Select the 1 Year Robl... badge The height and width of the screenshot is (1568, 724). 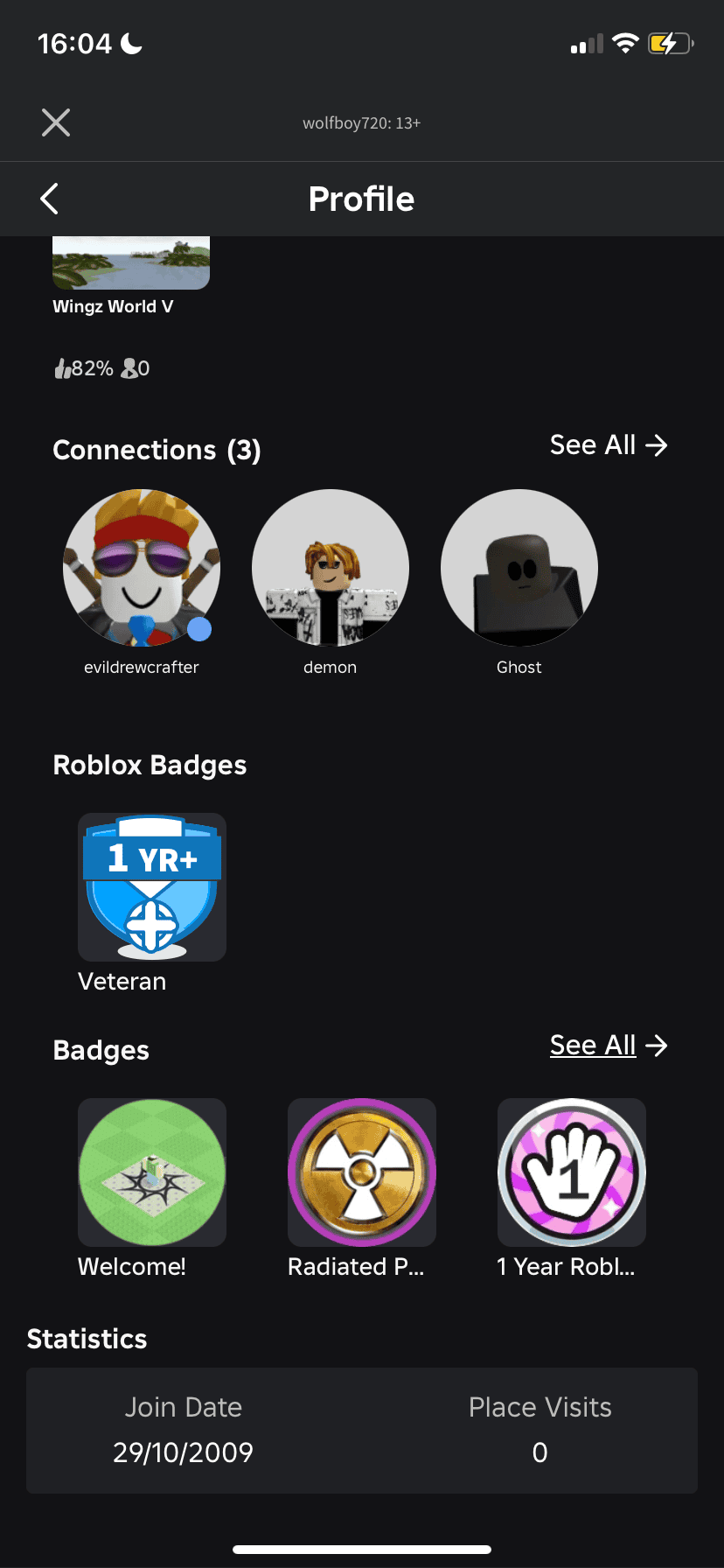pyautogui.click(x=572, y=1172)
